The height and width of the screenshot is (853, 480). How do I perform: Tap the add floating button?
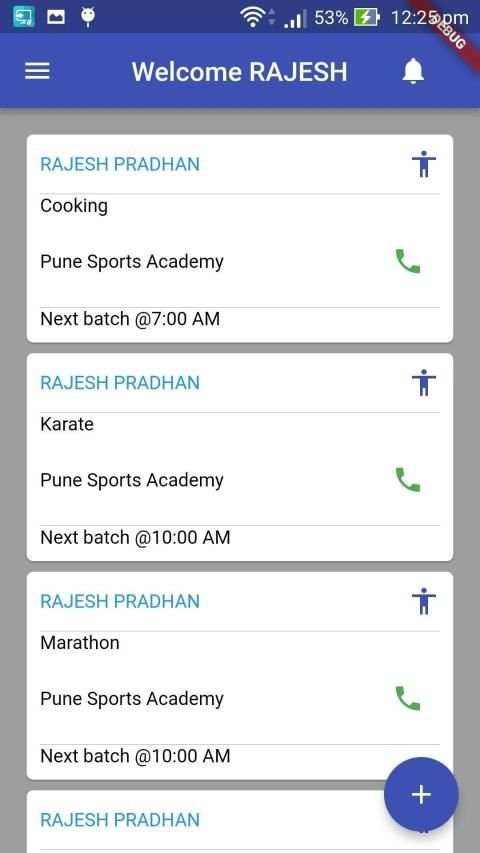coord(421,794)
